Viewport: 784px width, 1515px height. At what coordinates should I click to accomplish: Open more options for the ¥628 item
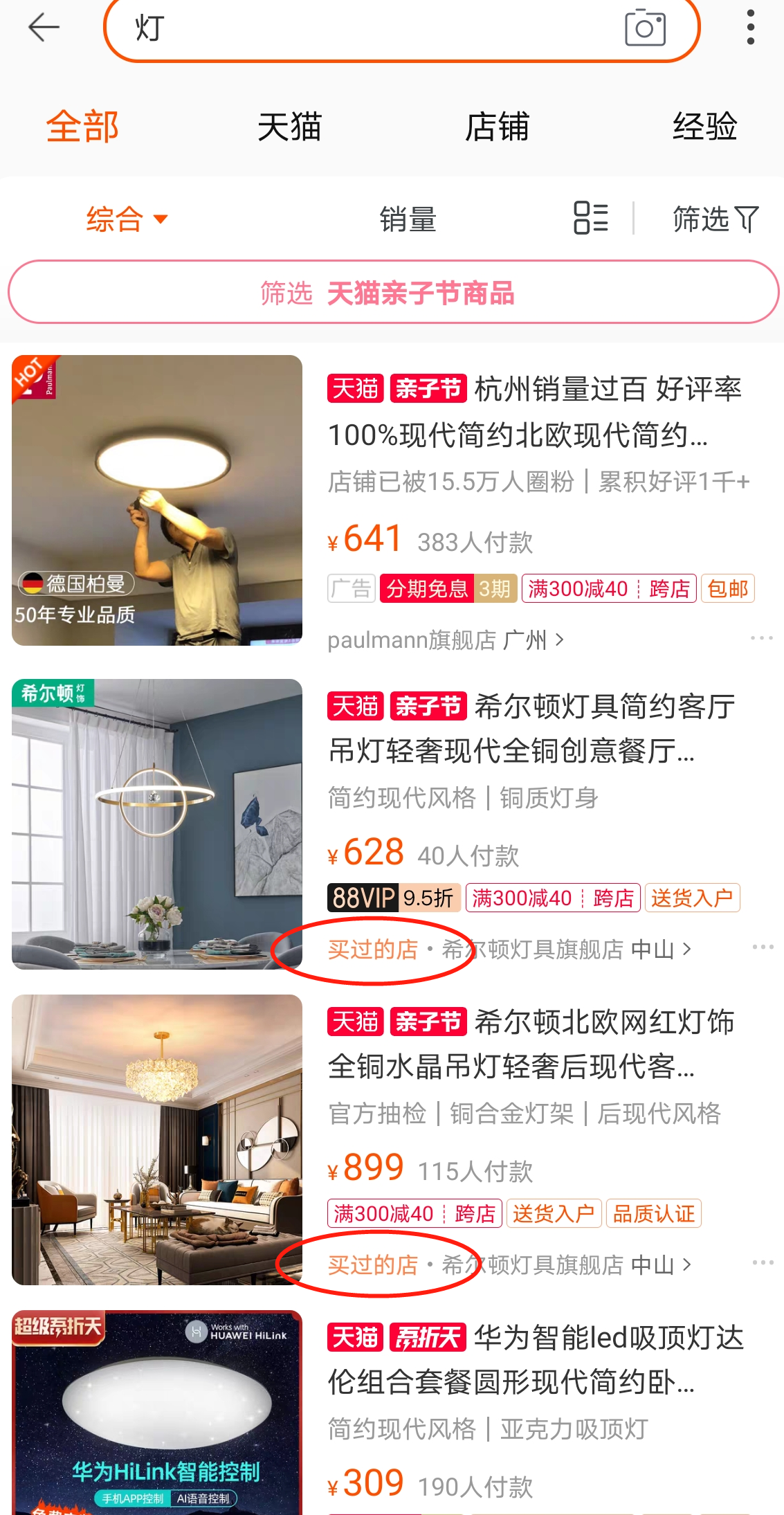(762, 947)
